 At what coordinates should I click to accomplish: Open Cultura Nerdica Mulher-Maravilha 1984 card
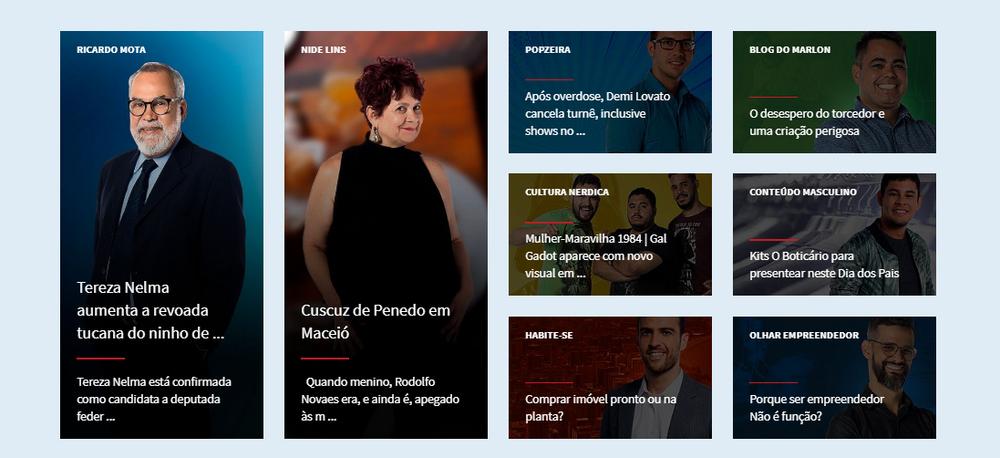(595, 255)
